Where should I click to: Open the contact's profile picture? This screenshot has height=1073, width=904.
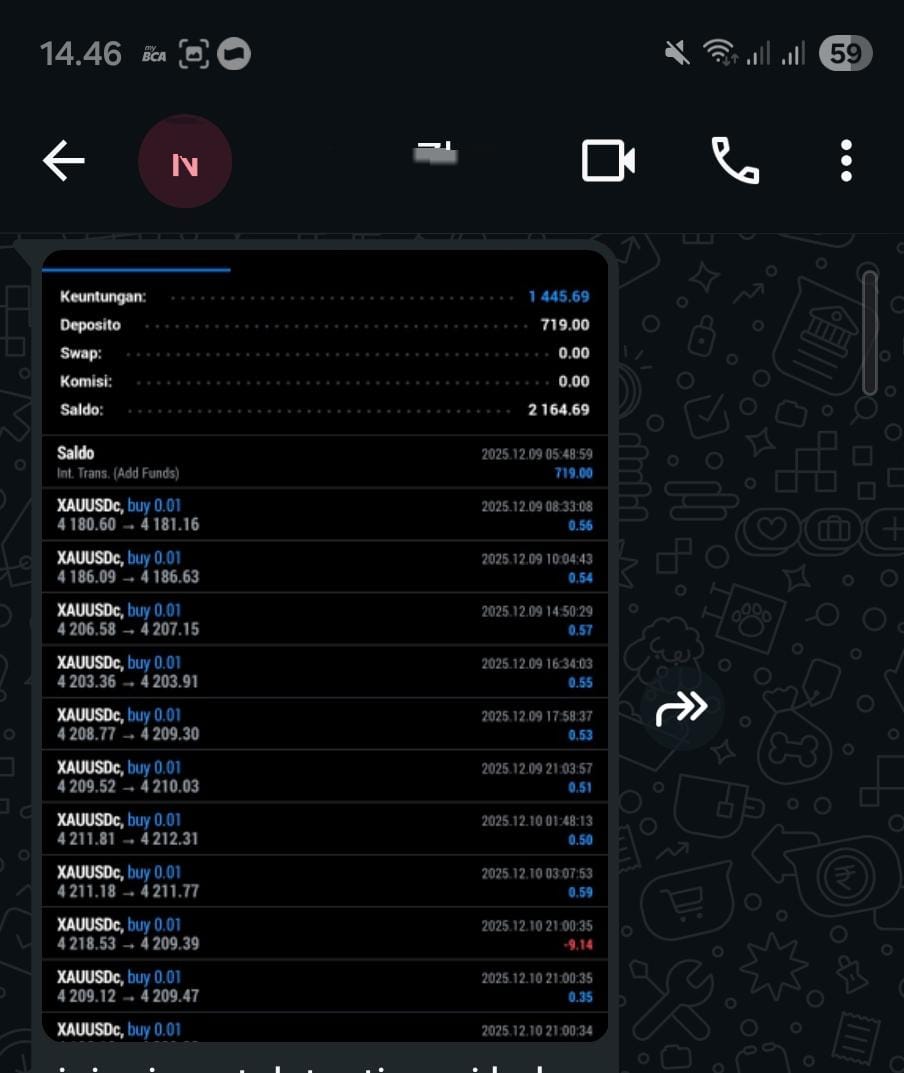(185, 162)
